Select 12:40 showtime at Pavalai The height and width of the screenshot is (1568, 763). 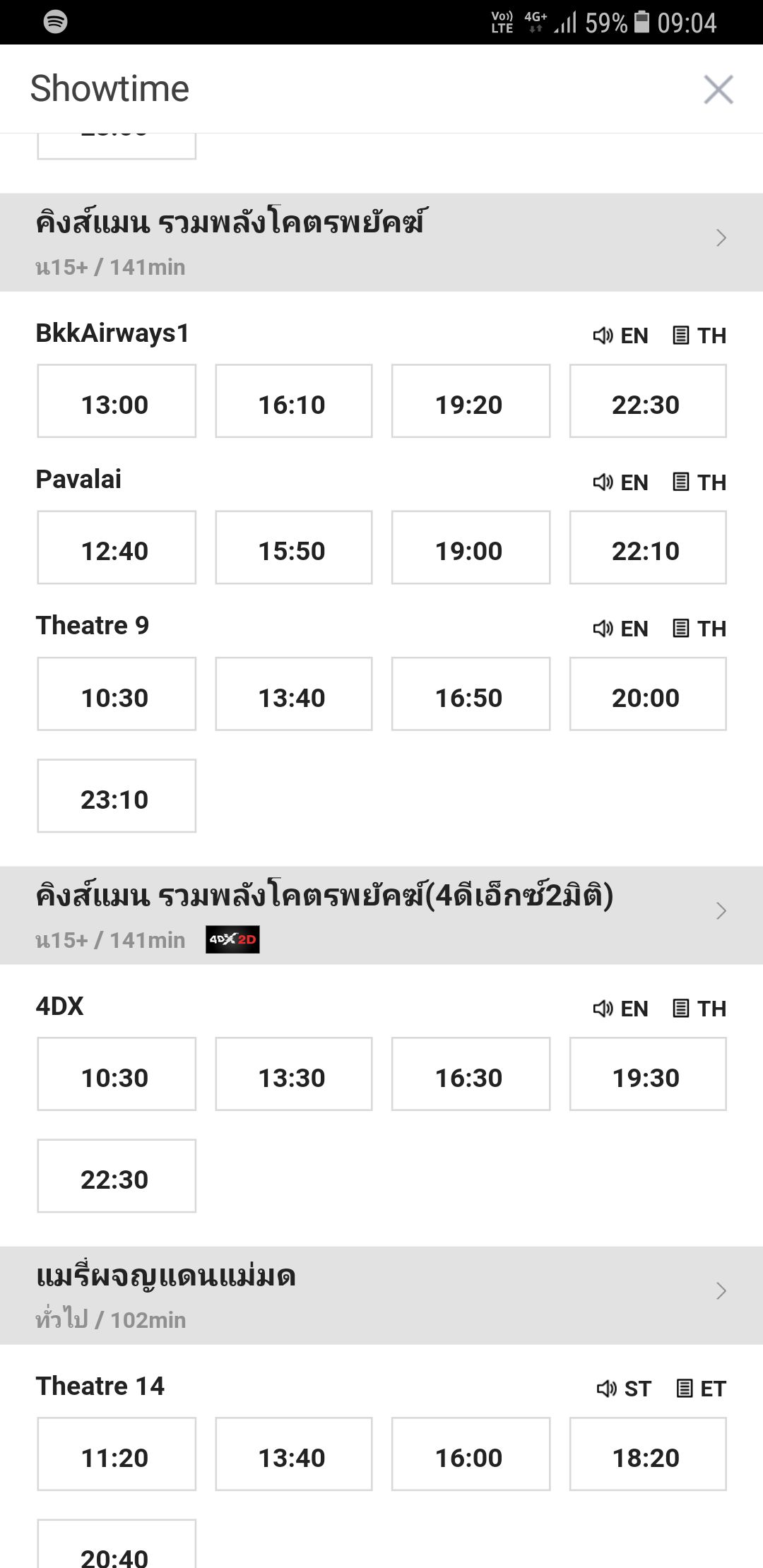coord(116,547)
